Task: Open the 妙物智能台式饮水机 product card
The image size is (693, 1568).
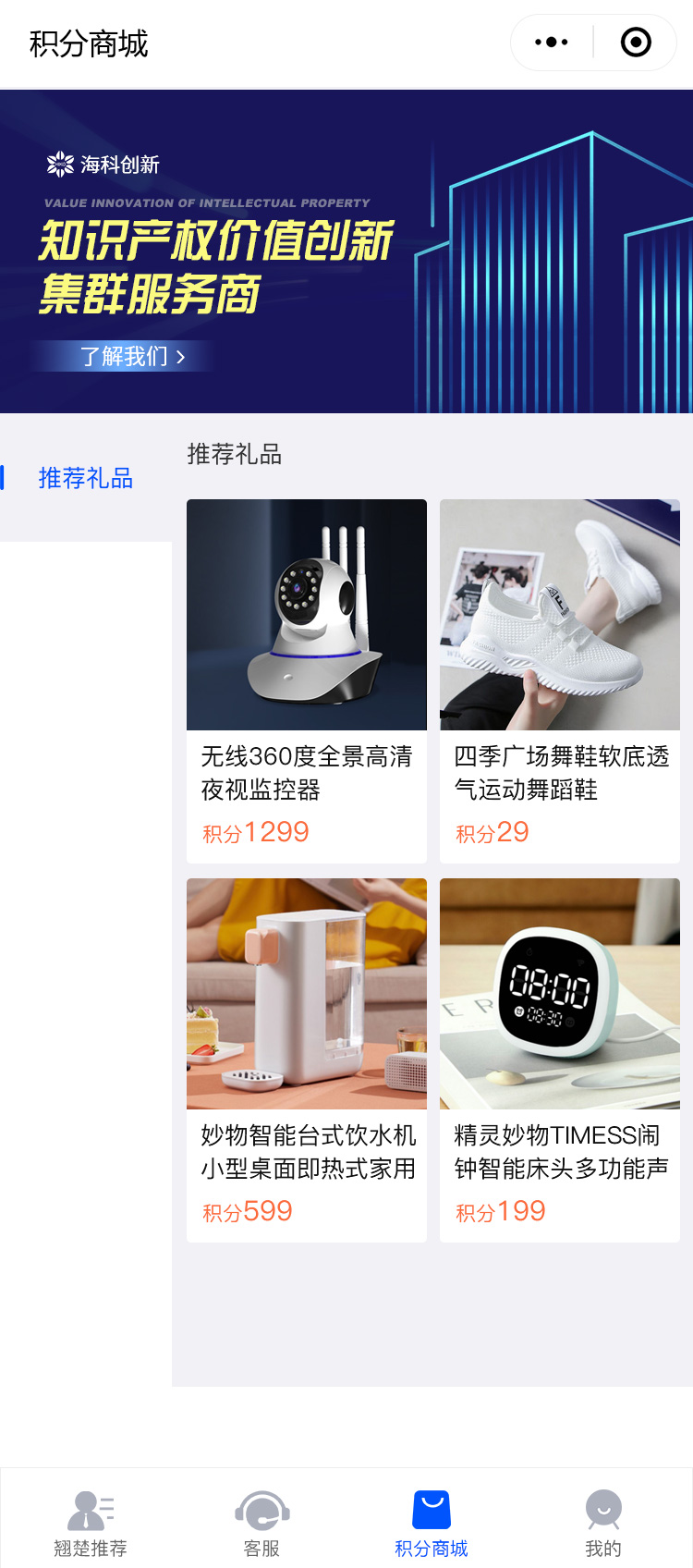Action: (307, 1060)
